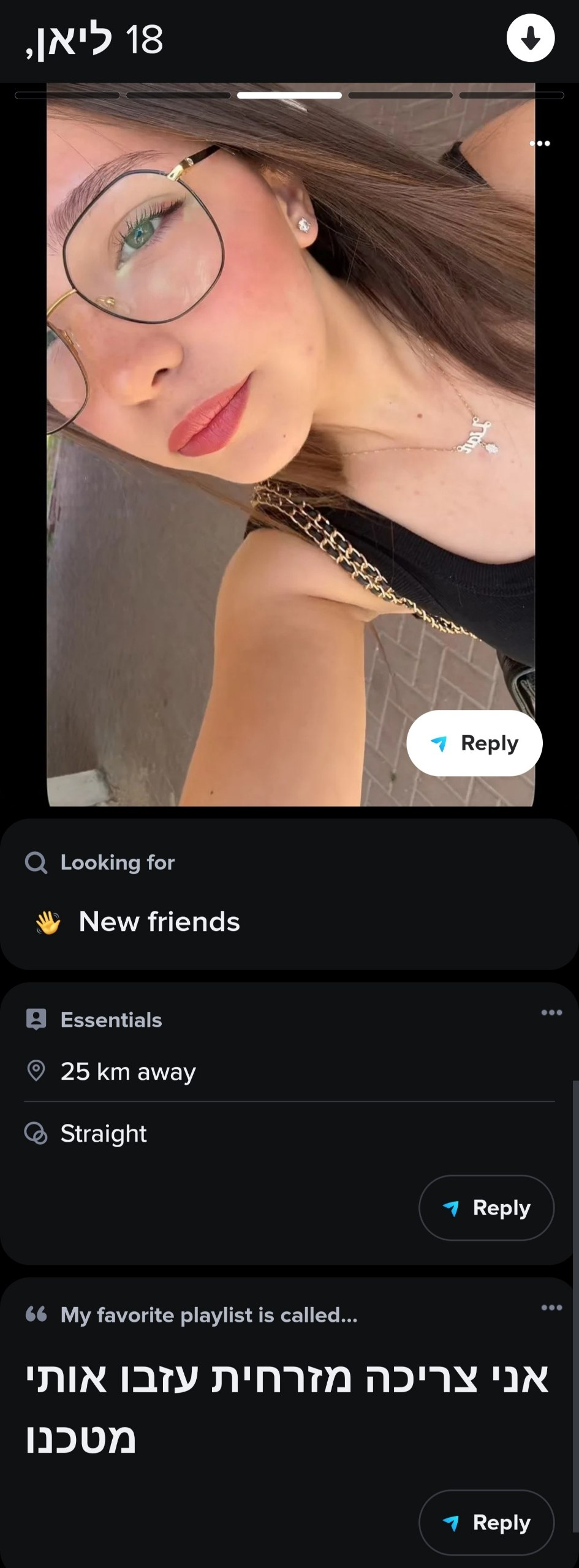This screenshot has height=1568, width=579.
Task: Open the Essentials section overflow menu
Action: click(x=551, y=1012)
